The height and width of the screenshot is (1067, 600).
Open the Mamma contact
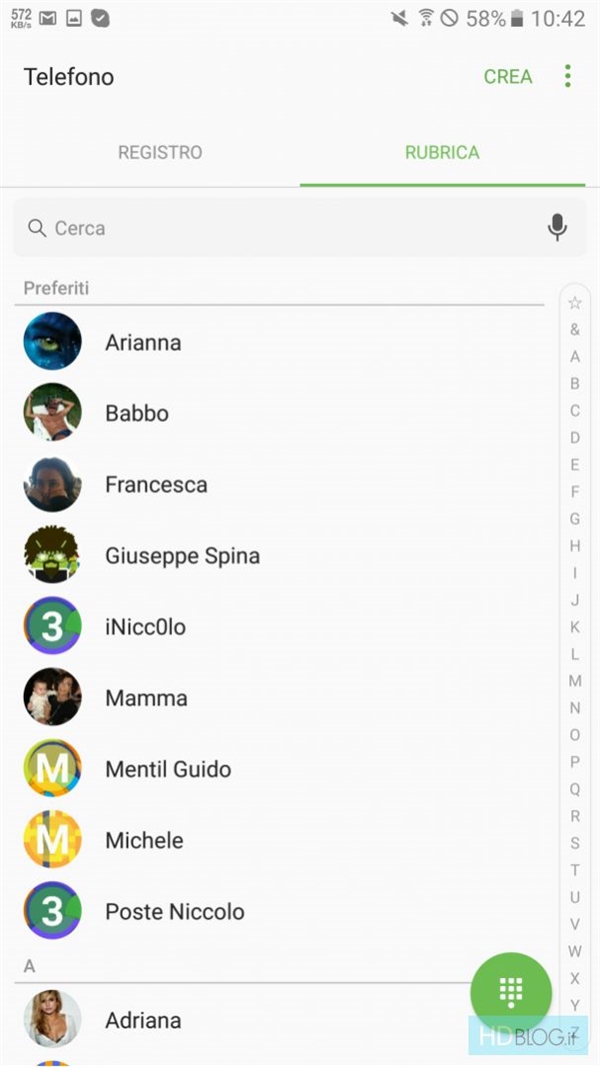click(146, 698)
